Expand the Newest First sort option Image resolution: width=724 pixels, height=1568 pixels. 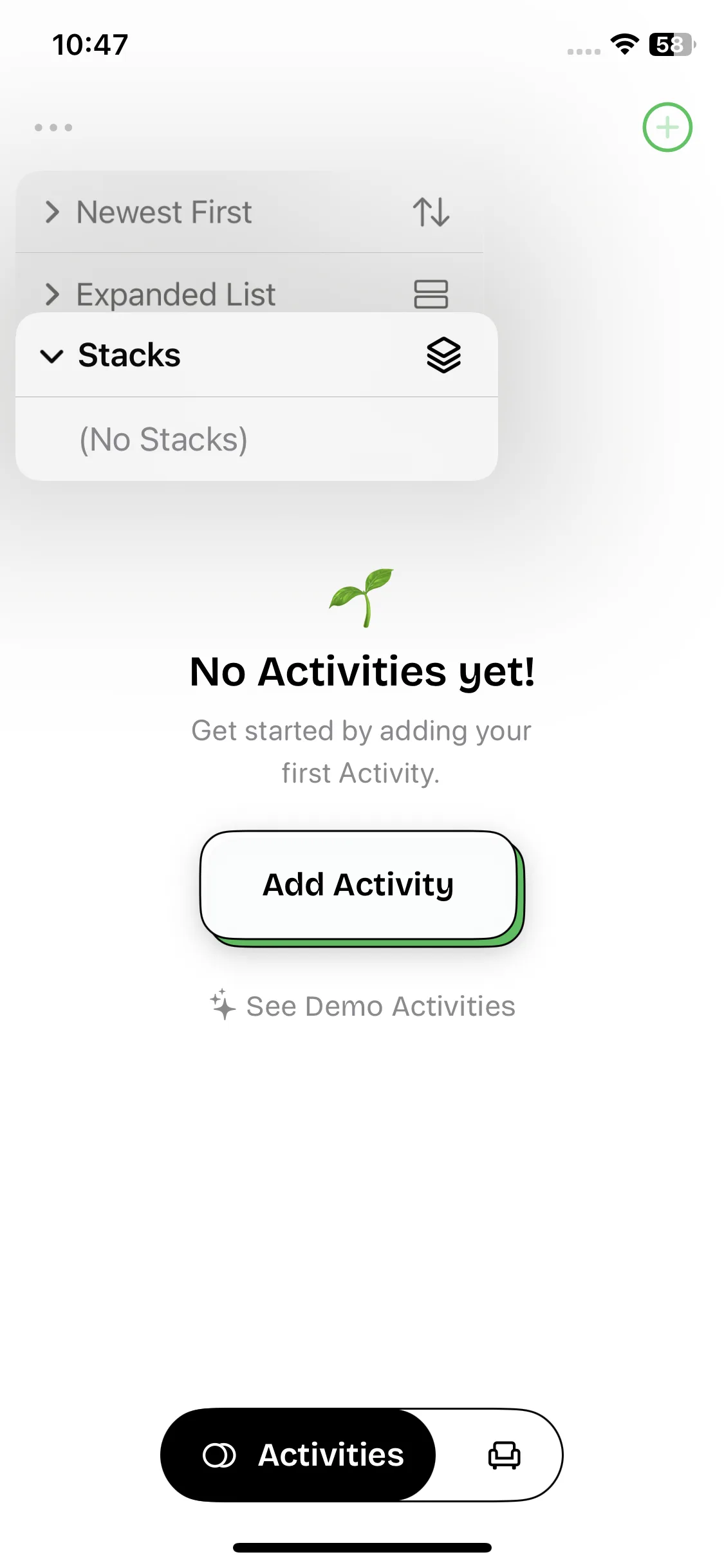click(x=248, y=212)
